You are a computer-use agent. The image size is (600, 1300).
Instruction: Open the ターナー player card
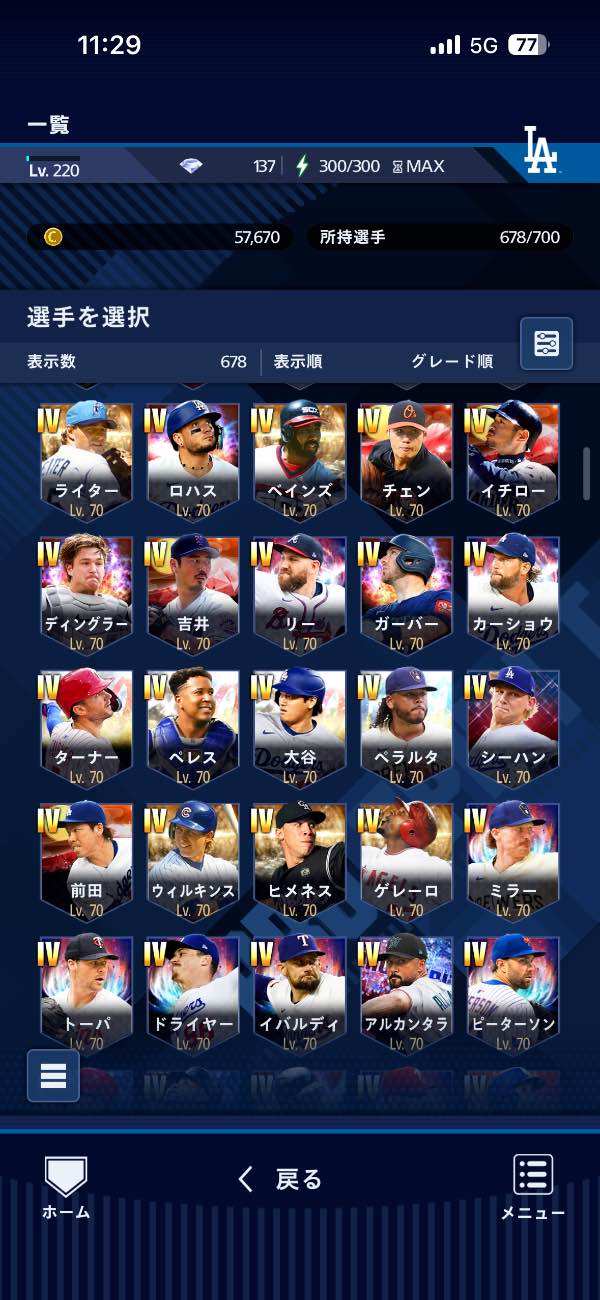point(86,727)
